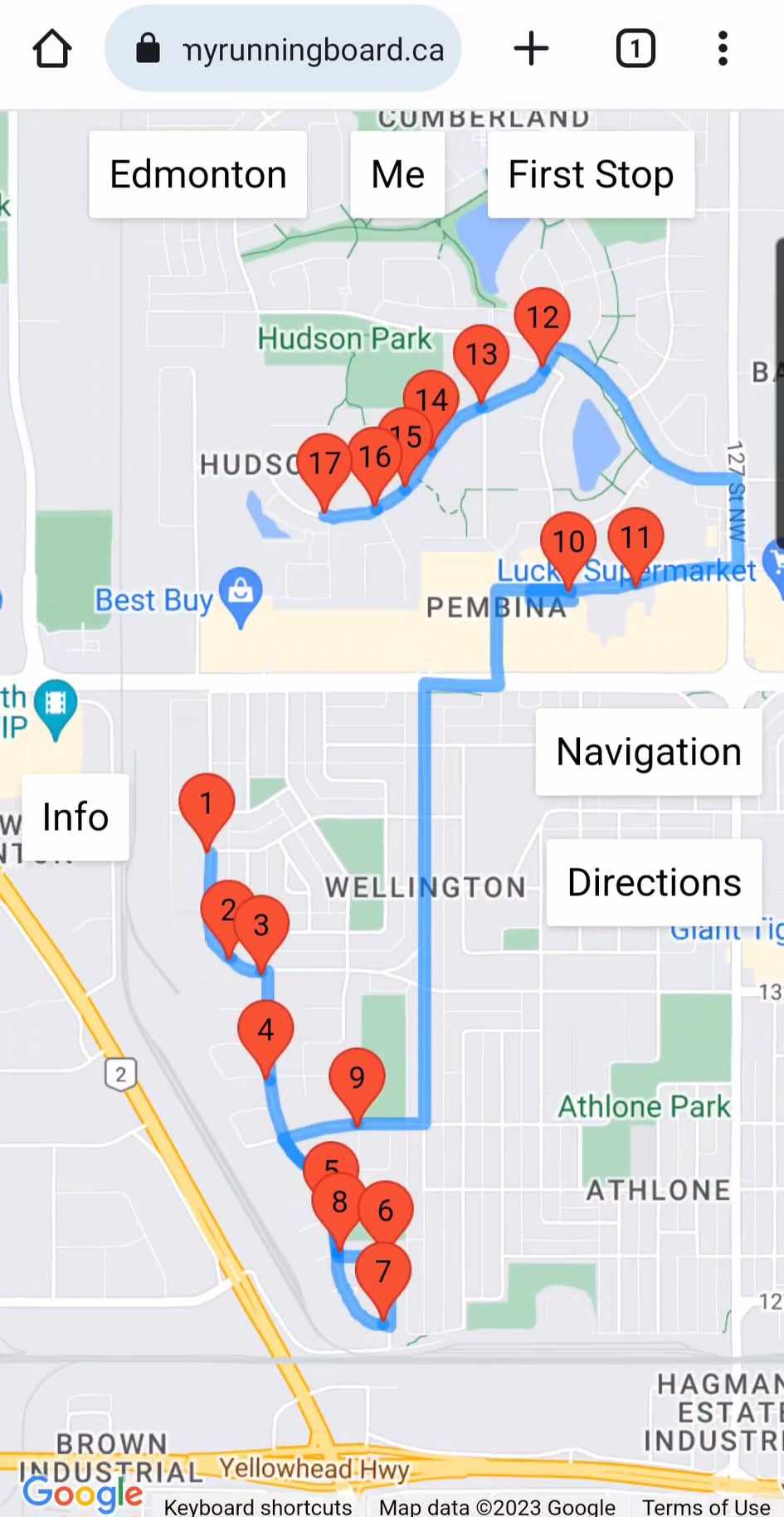The height and width of the screenshot is (1517, 784).
Task: Tap the myrunningboard.ca address bar
Action: coord(283,49)
